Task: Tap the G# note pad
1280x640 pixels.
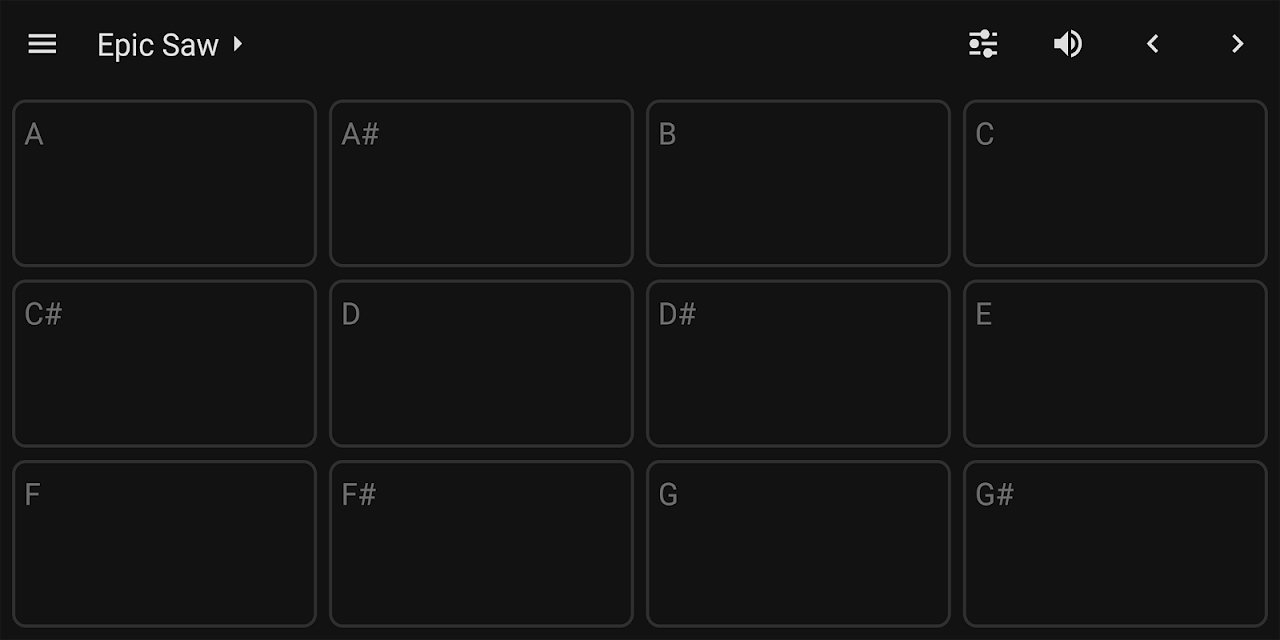Action: (1115, 543)
